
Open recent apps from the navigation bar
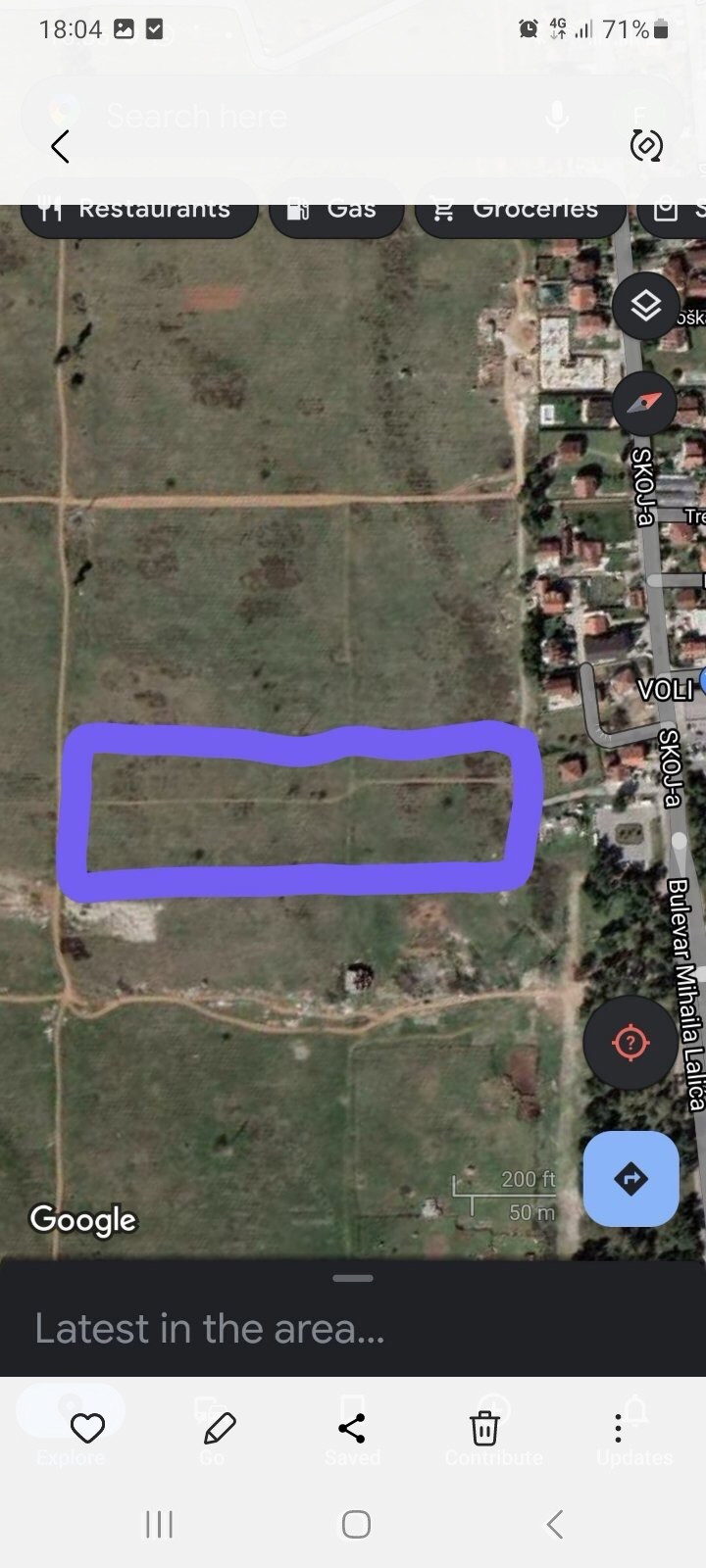(x=159, y=1524)
